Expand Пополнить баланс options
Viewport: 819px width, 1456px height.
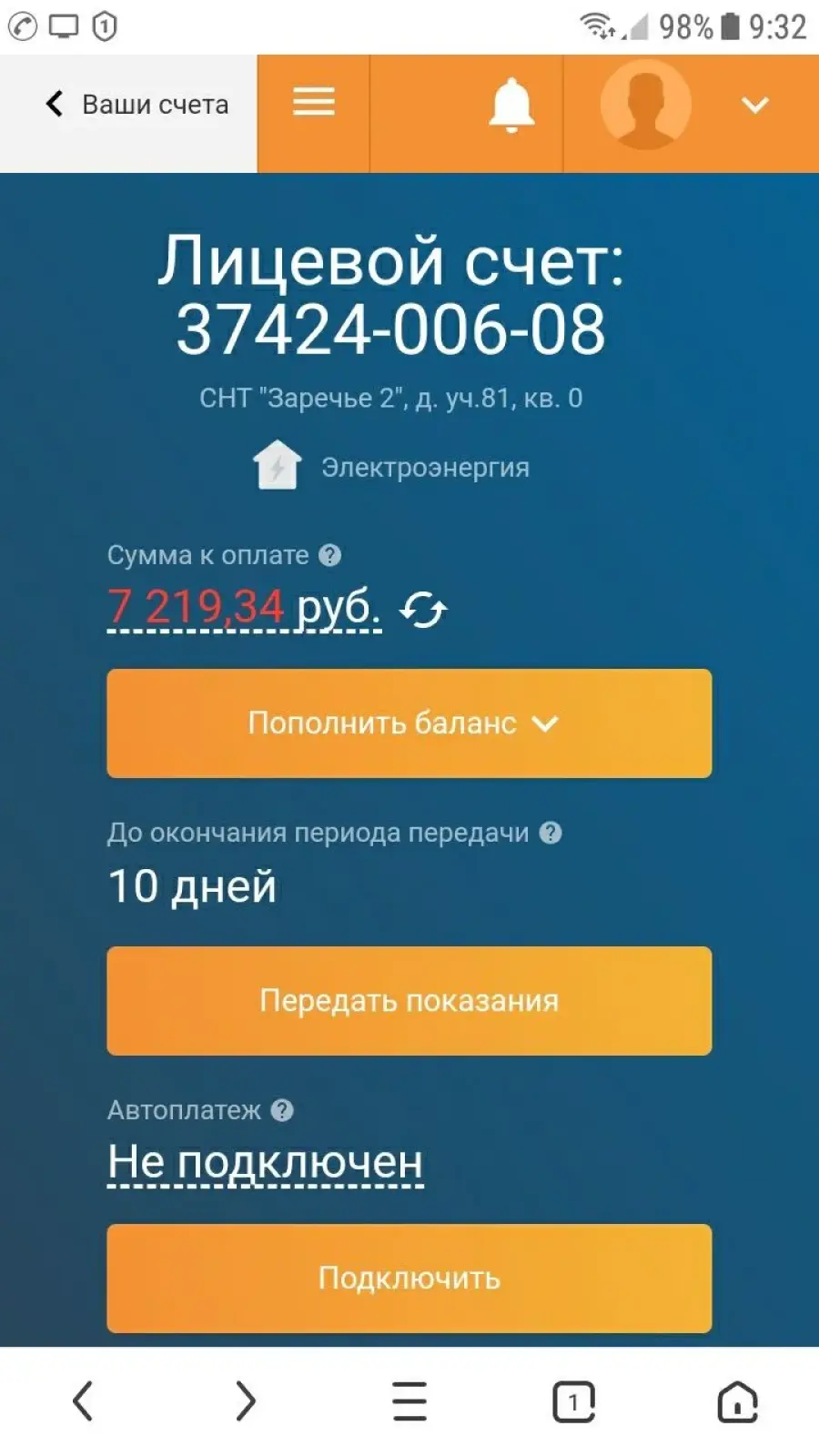point(409,723)
